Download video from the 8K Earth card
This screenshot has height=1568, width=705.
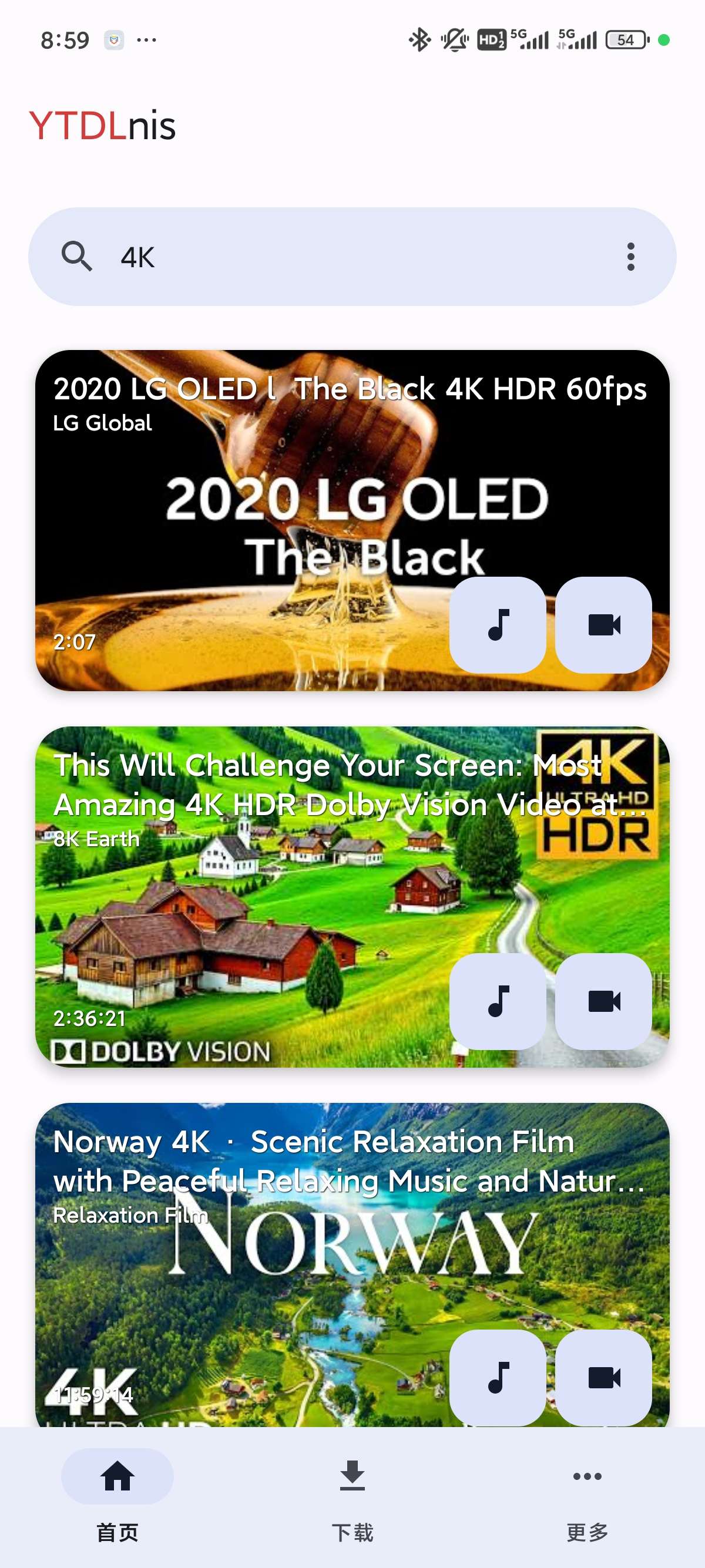[x=603, y=1001]
